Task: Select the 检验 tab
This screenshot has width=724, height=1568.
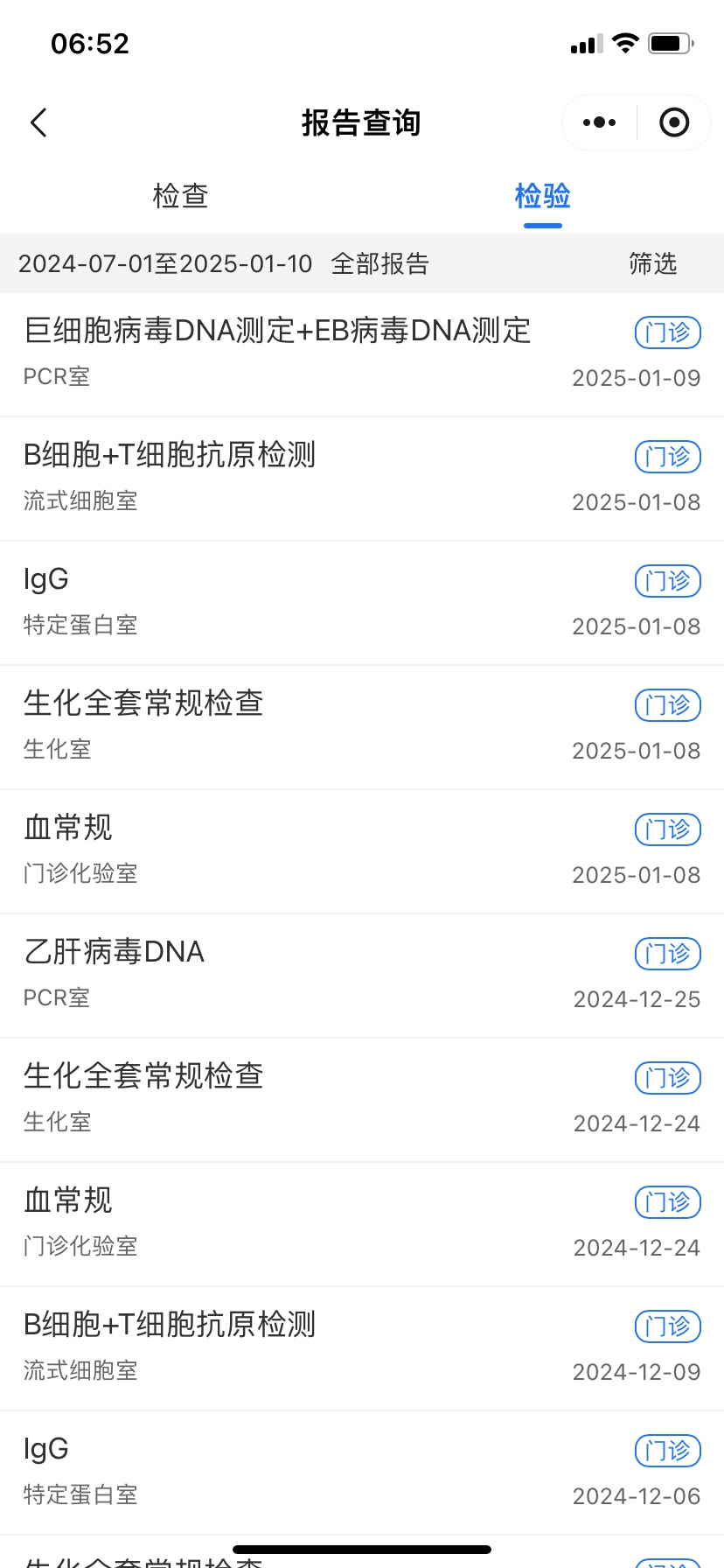Action: [542, 196]
